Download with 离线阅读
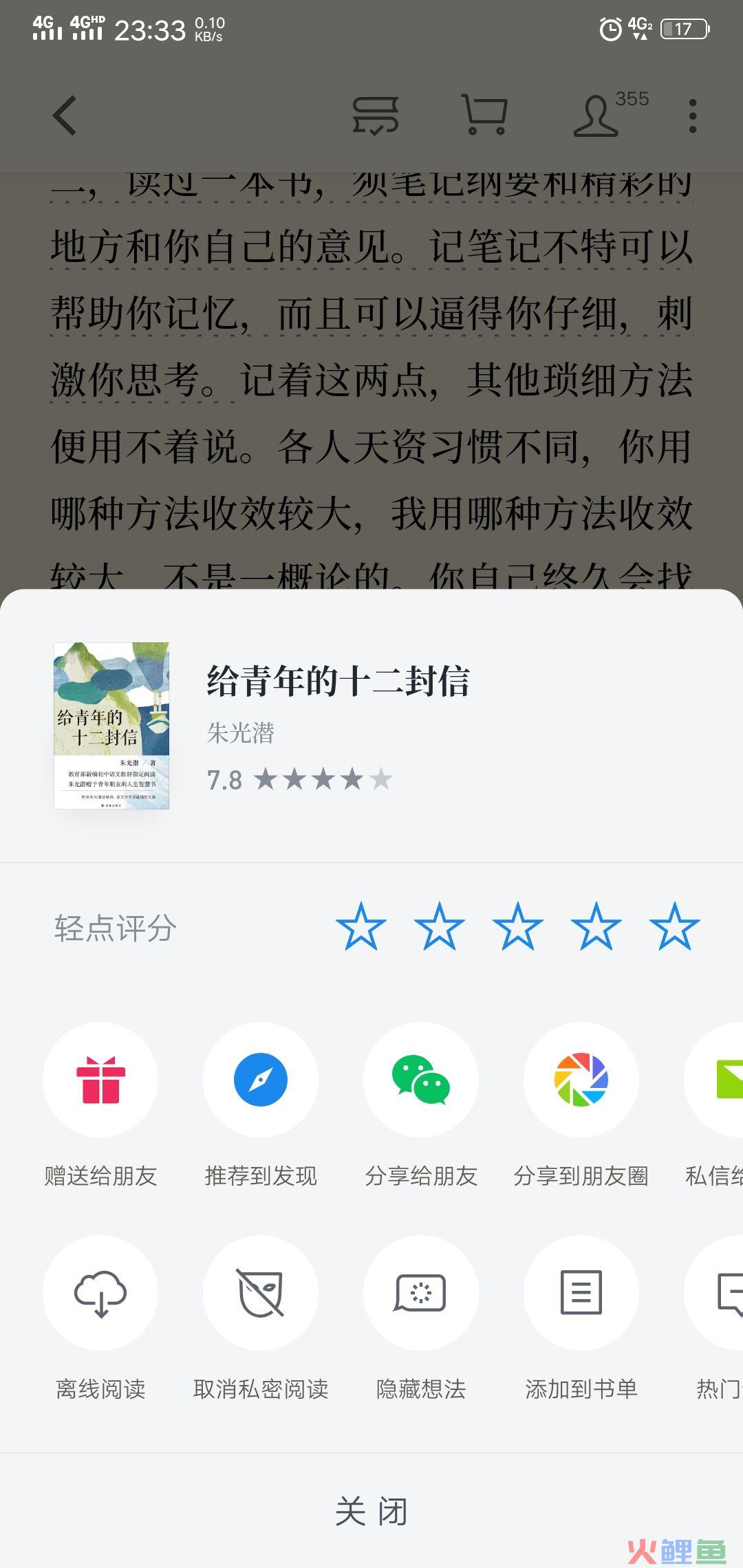The image size is (743, 1568). [x=100, y=1293]
